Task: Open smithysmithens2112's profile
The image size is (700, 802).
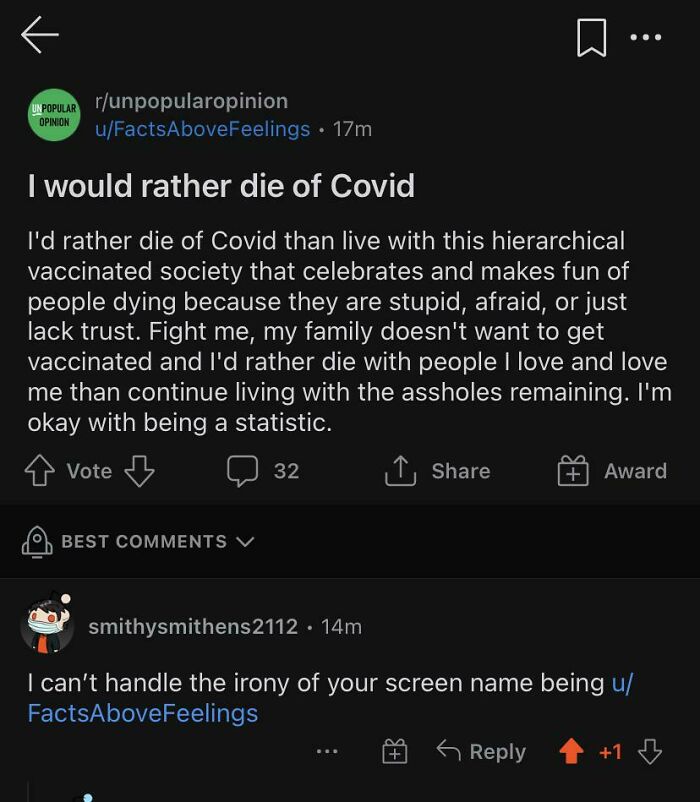Action: [193, 626]
